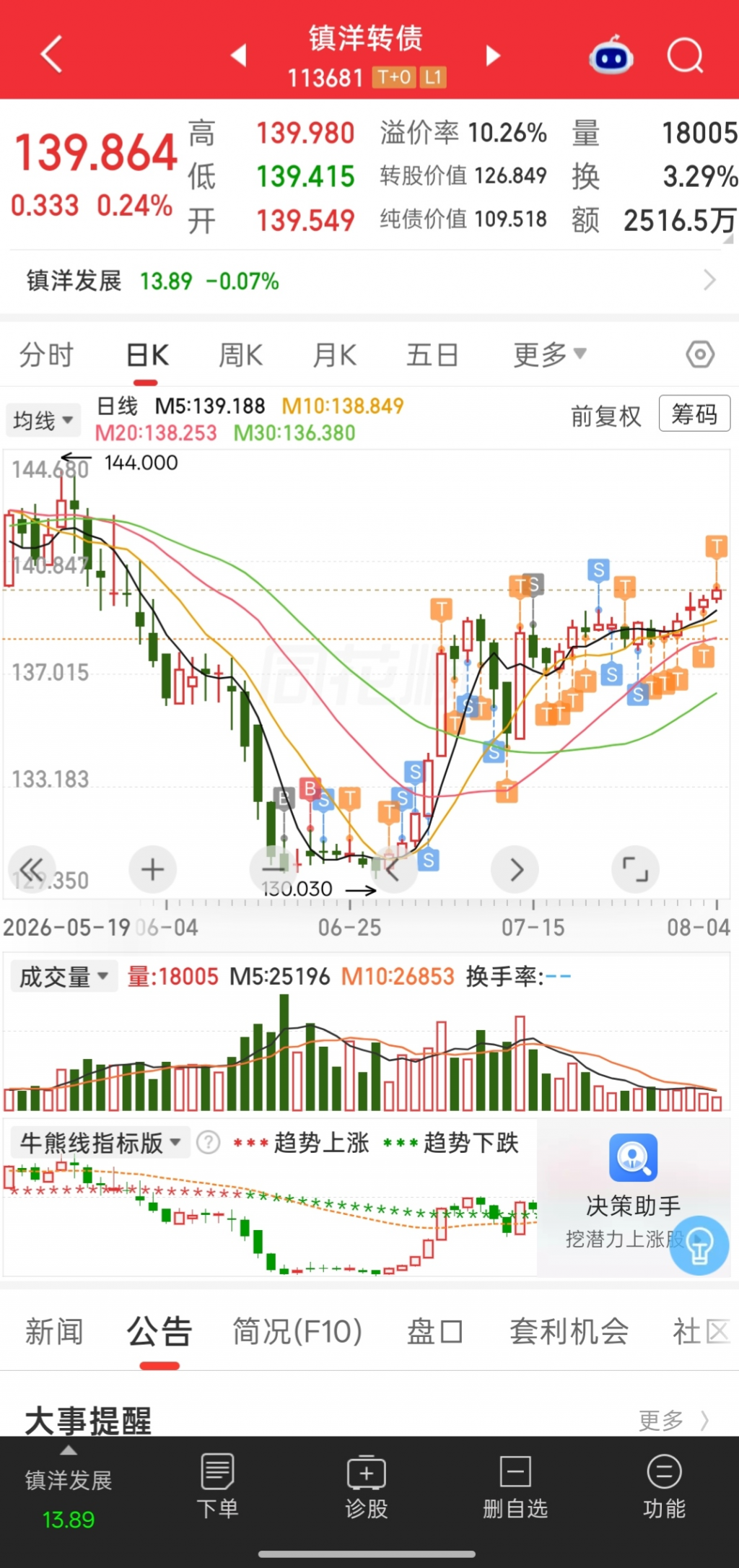Open the 均线 indicator dropdown

tap(43, 419)
